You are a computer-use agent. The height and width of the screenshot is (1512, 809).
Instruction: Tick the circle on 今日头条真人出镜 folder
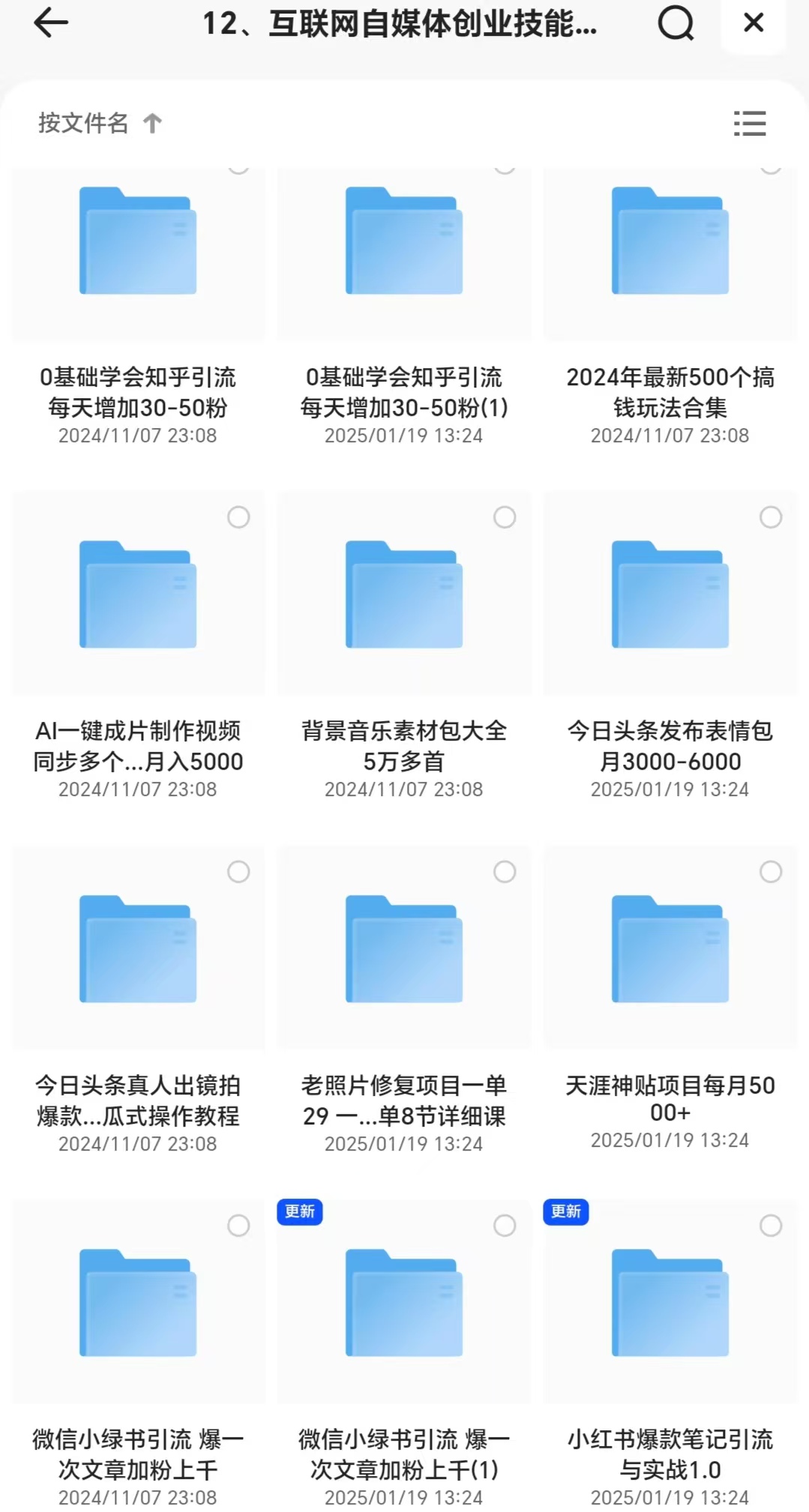(238, 872)
